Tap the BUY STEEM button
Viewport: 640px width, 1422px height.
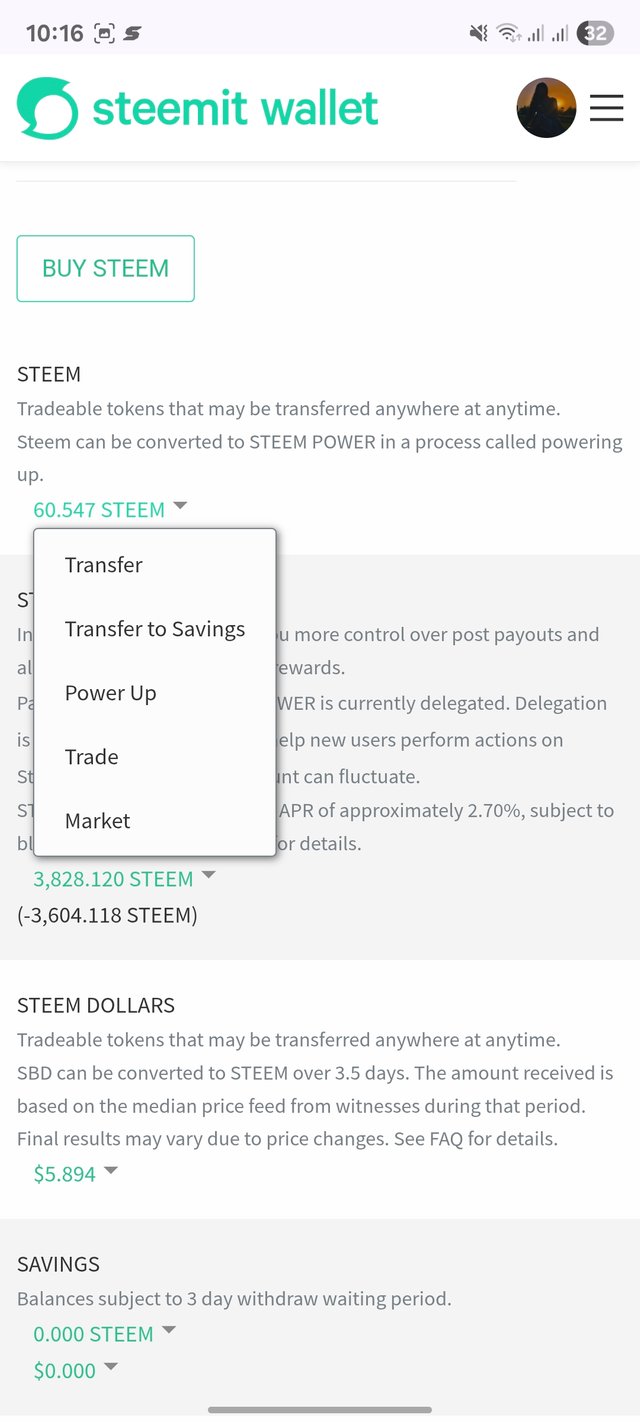(105, 268)
